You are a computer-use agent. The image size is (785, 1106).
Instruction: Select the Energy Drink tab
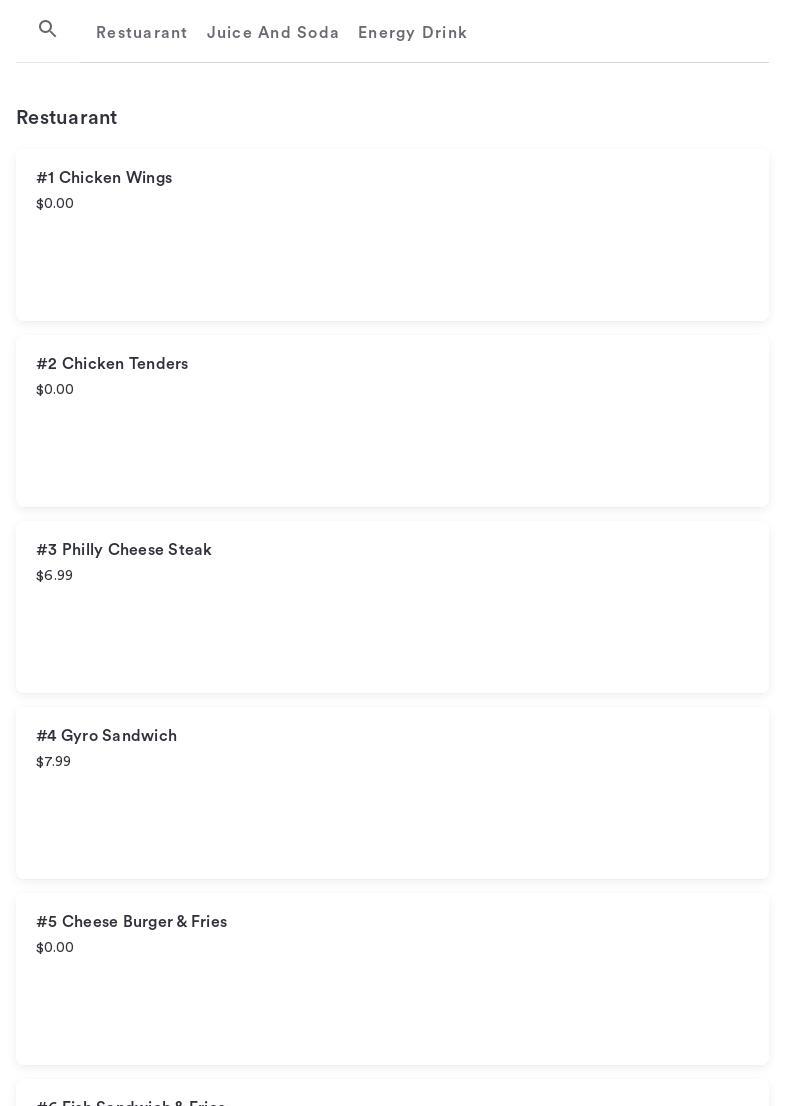412,33
